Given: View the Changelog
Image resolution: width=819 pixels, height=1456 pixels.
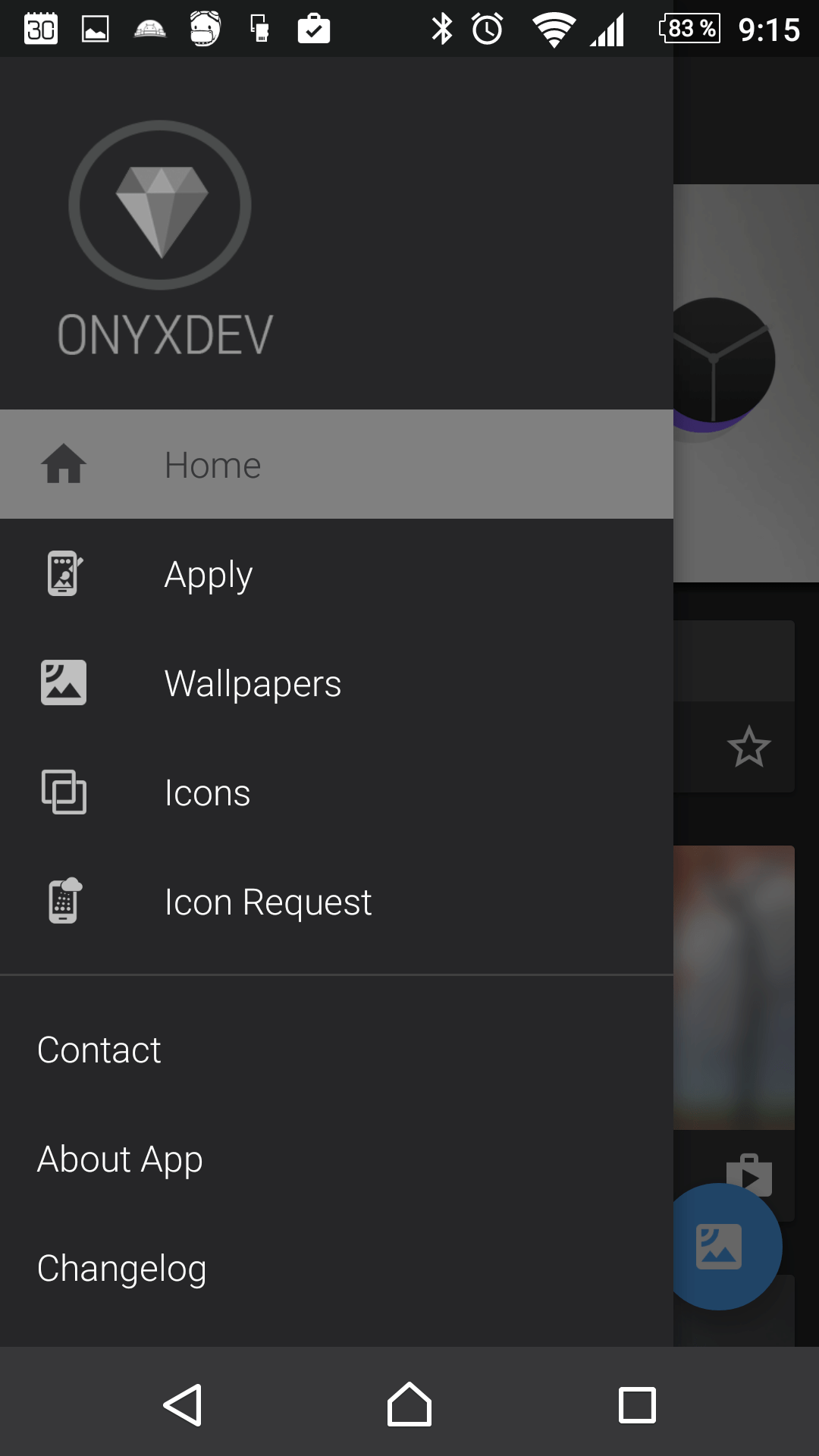Looking at the screenshot, I should click(337, 1268).
